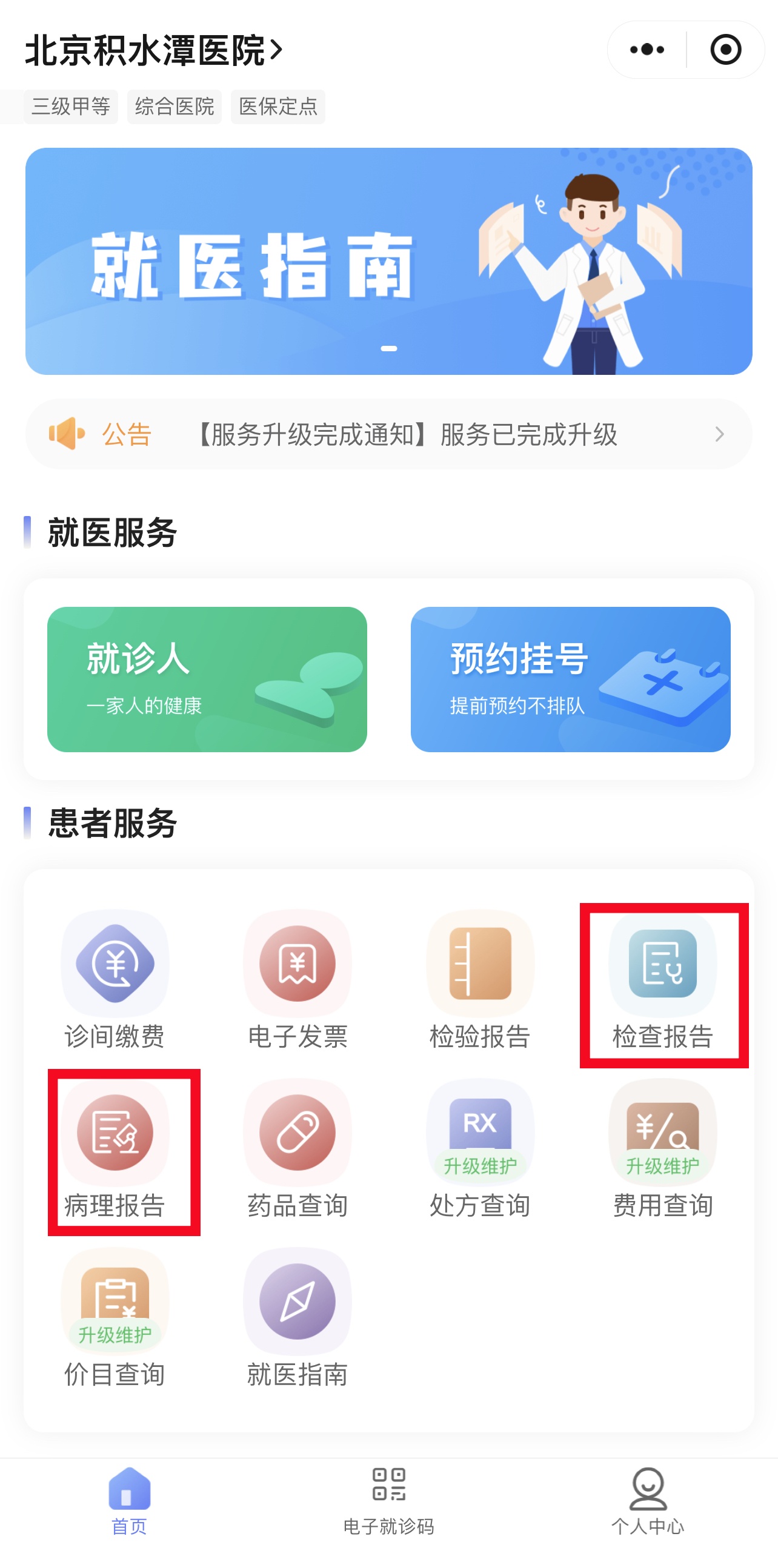View 检查报告 examination reports
The image size is (778, 1568).
(x=662, y=979)
